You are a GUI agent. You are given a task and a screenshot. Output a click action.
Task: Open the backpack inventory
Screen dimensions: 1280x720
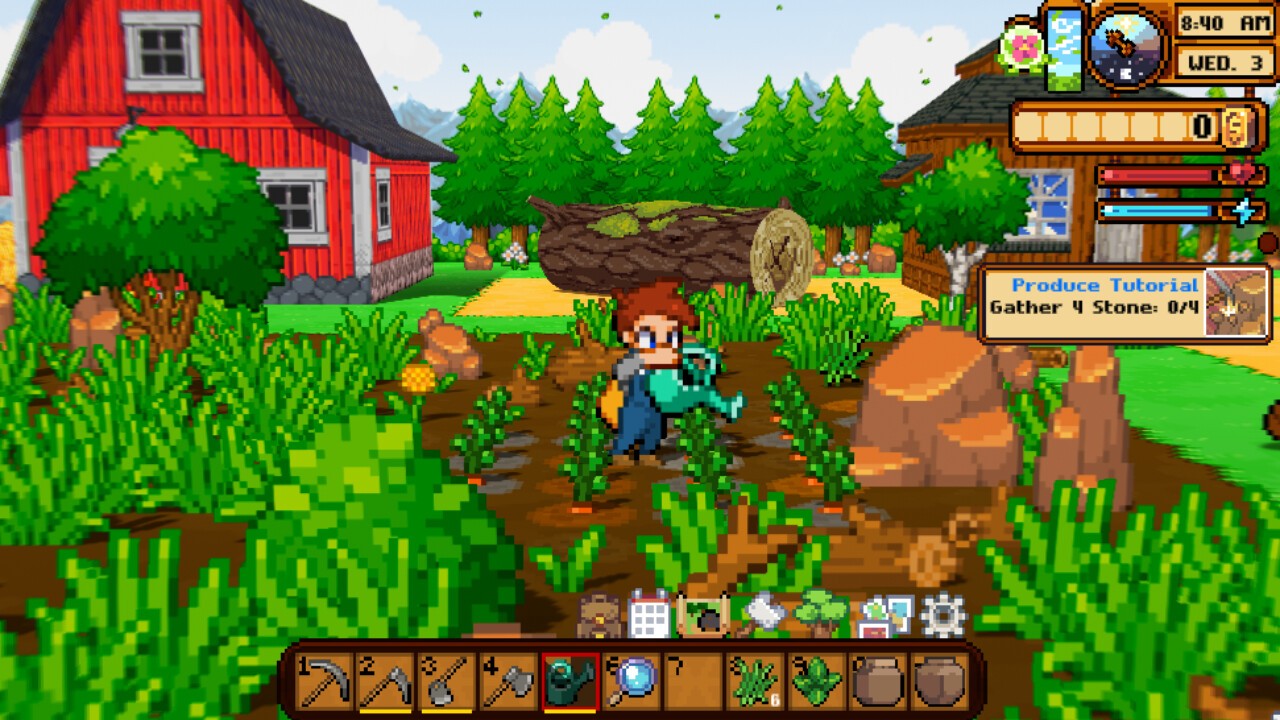tap(598, 616)
